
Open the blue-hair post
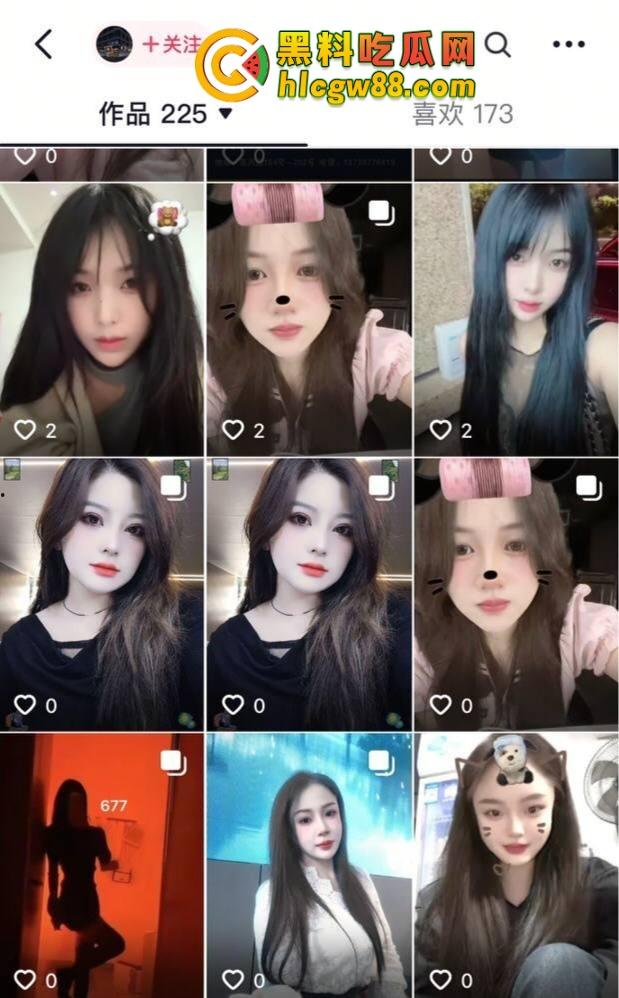[516, 318]
